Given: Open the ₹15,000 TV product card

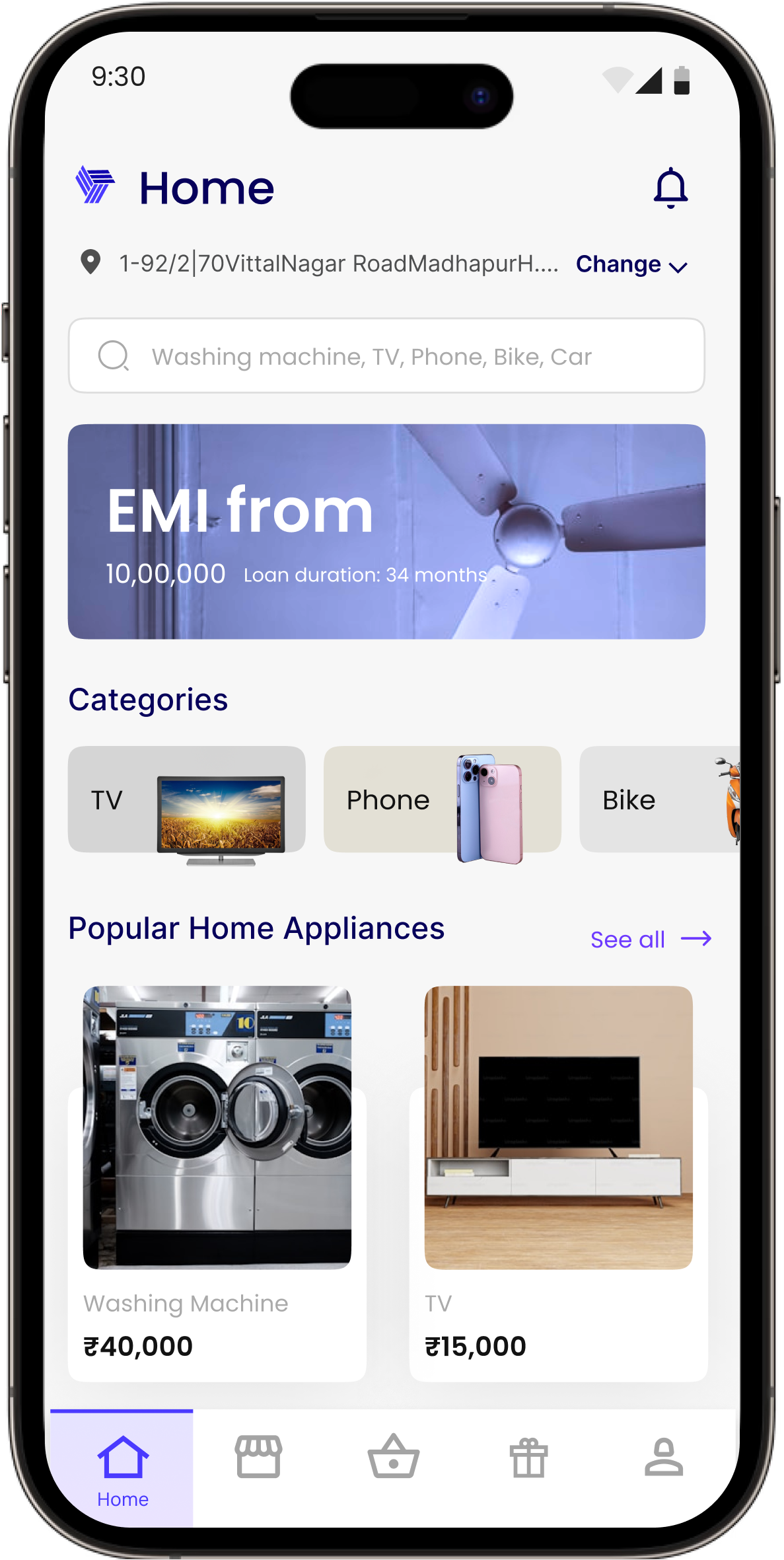Looking at the screenshot, I should pyautogui.click(x=558, y=1183).
